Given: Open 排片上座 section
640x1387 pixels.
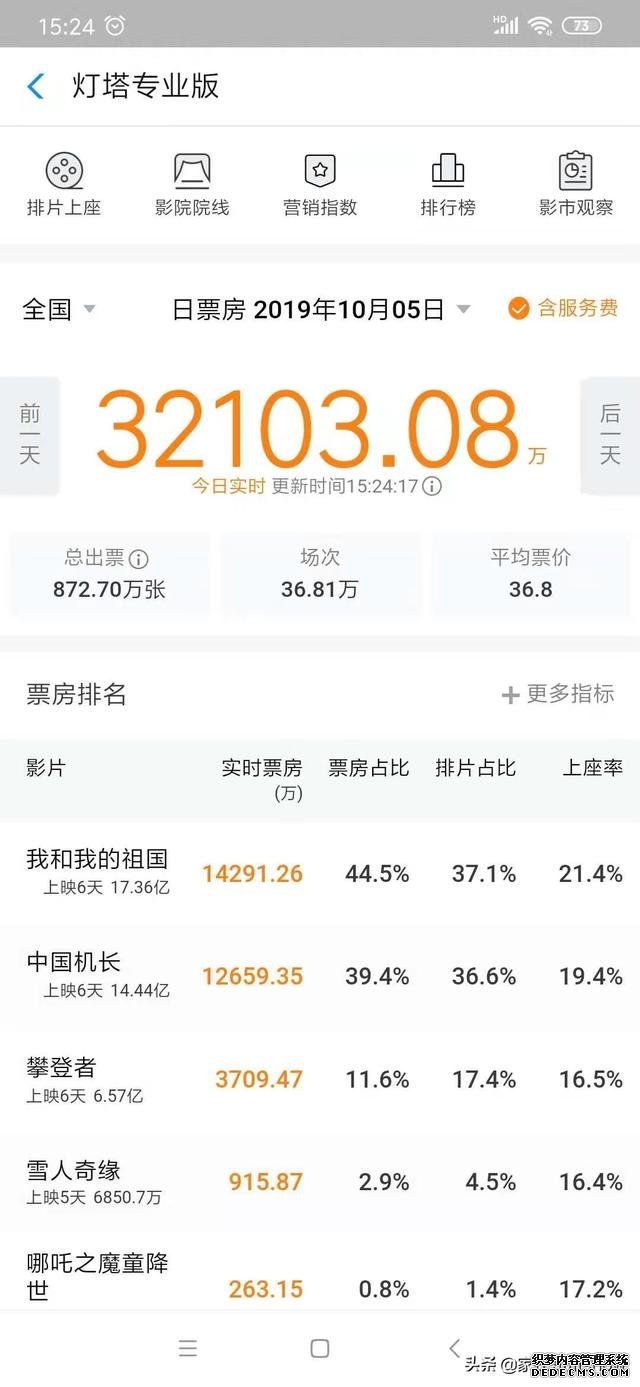Looking at the screenshot, I should coord(64,184).
